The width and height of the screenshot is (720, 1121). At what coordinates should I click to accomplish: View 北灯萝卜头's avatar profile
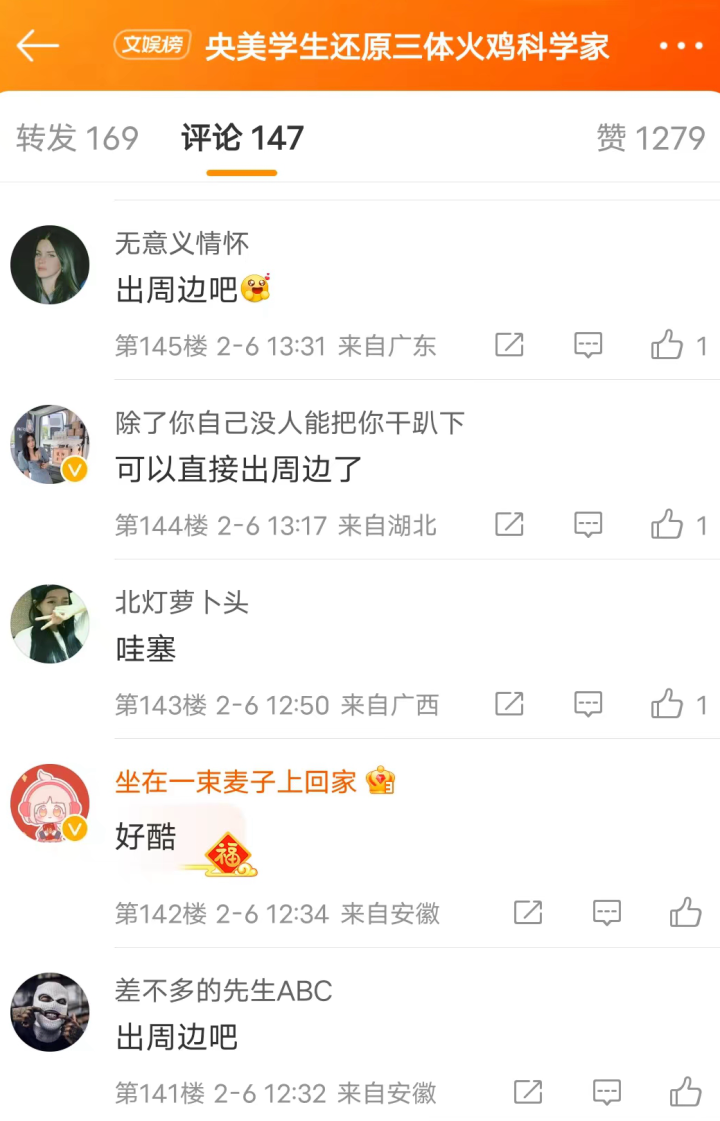pyautogui.click(x=50, y=624)
